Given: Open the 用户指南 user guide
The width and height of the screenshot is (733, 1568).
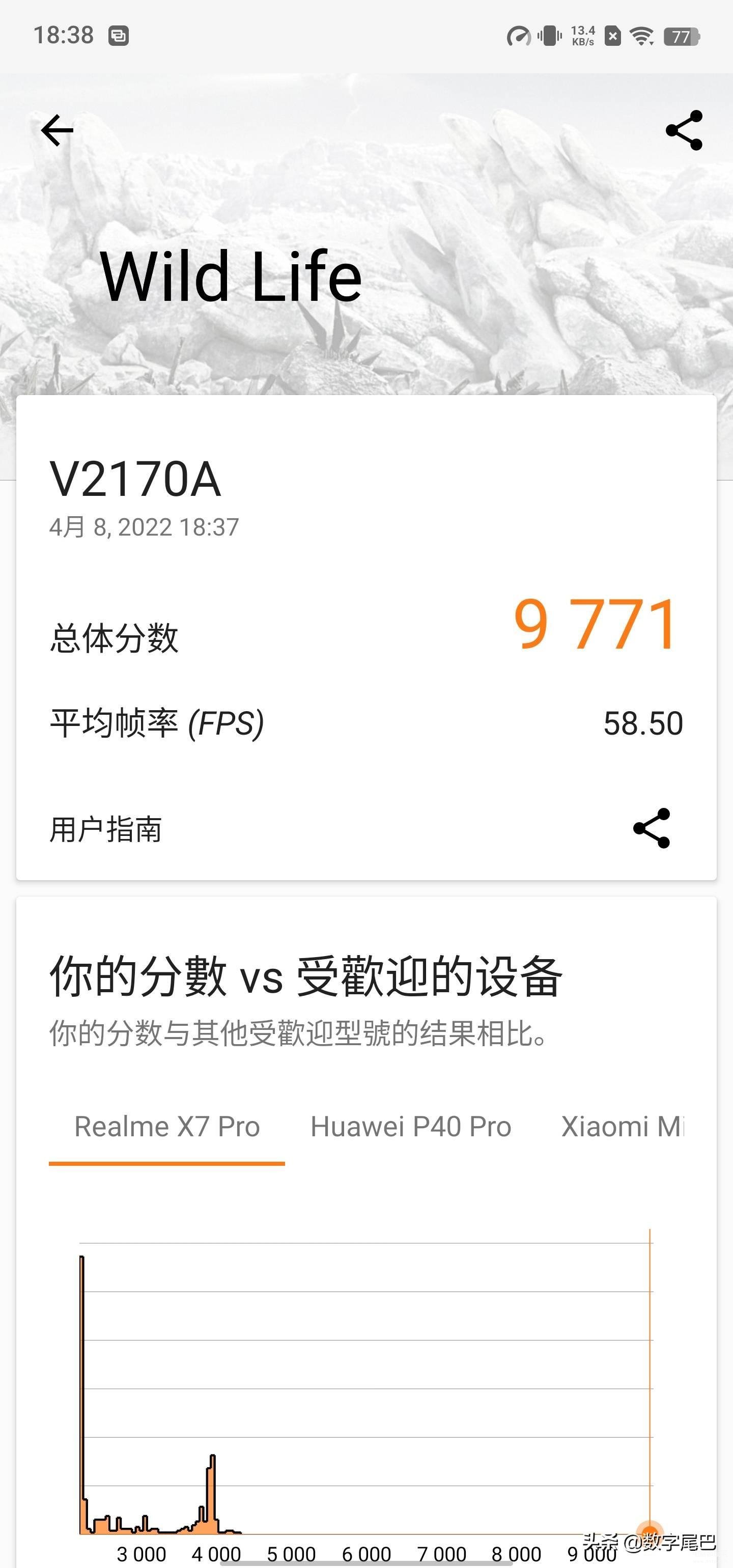Looking at the screenshot, I should pyautogui.click(x=105, y=830).
